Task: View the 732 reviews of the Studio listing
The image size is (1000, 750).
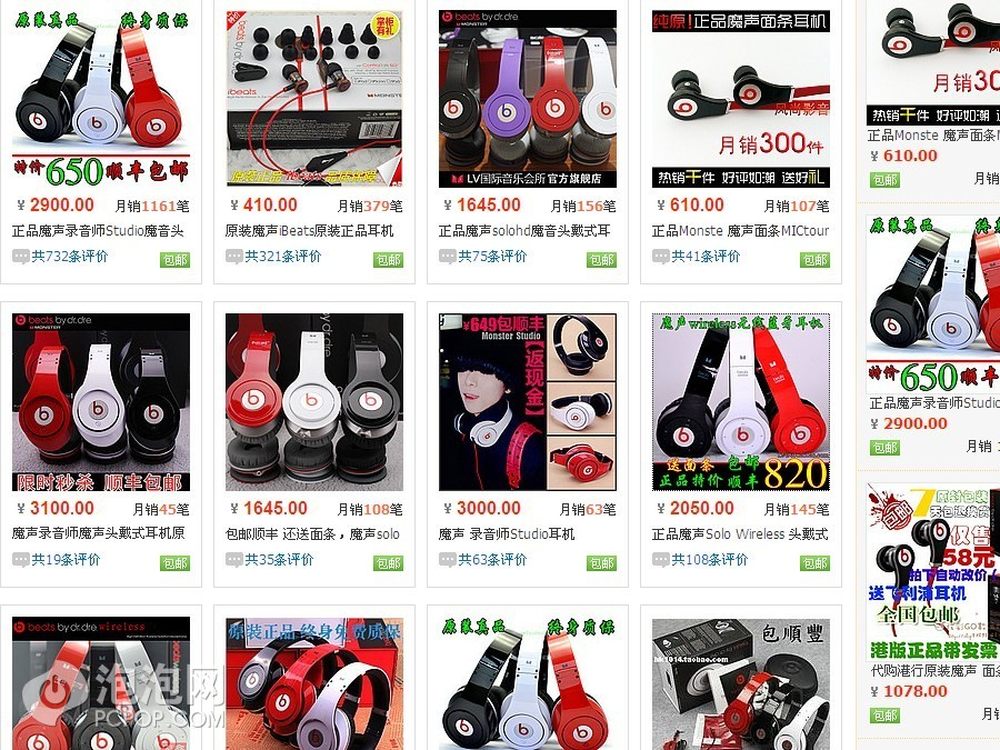Action: click(70, 256)
